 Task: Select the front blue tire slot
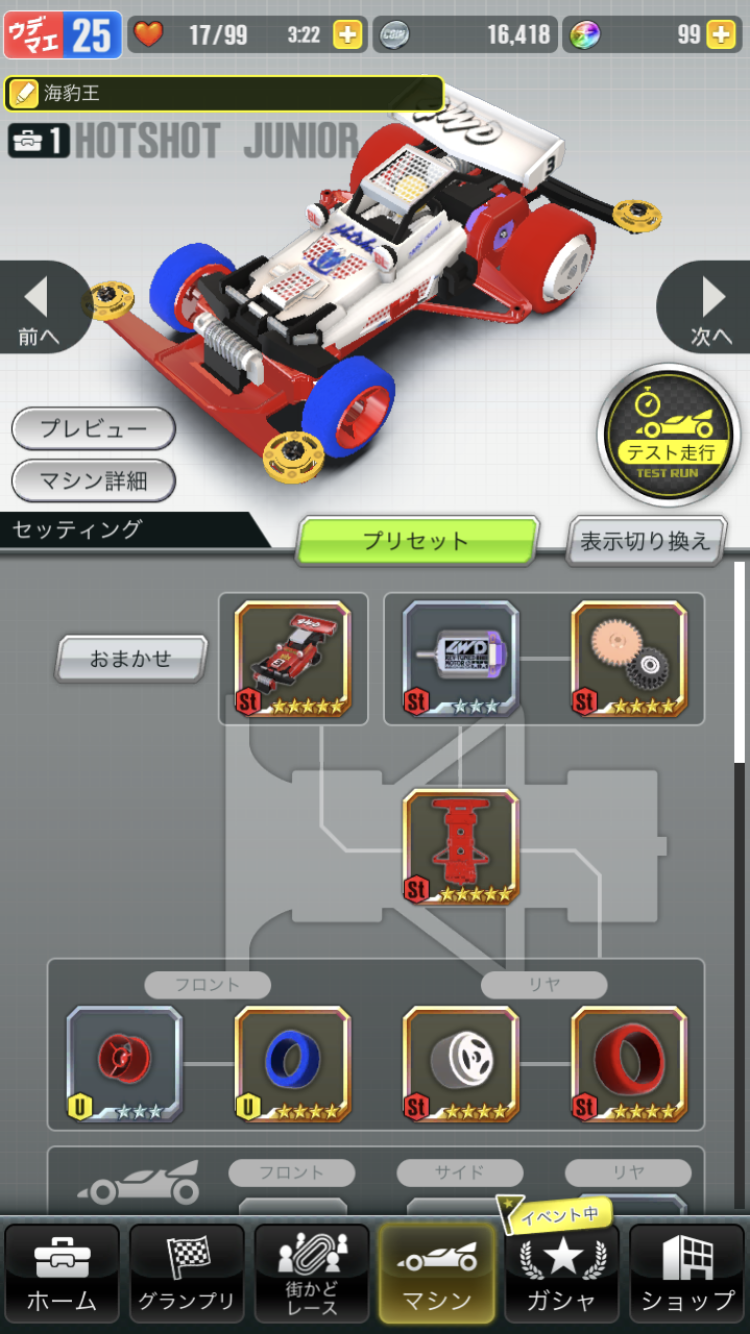(x=293, y=1064)
